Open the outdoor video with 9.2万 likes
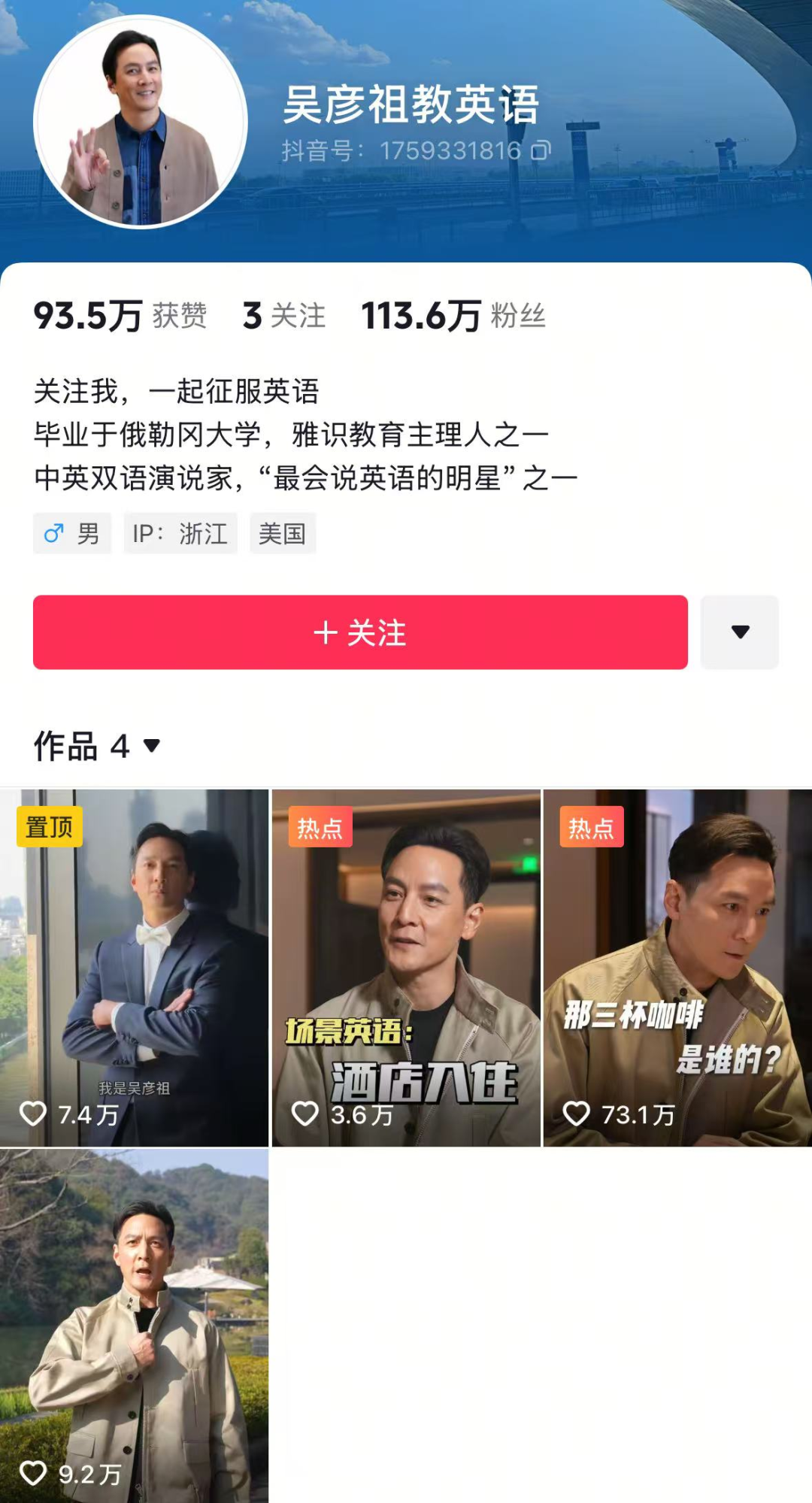The image size is (812, 1503). tap(134, 1326)
